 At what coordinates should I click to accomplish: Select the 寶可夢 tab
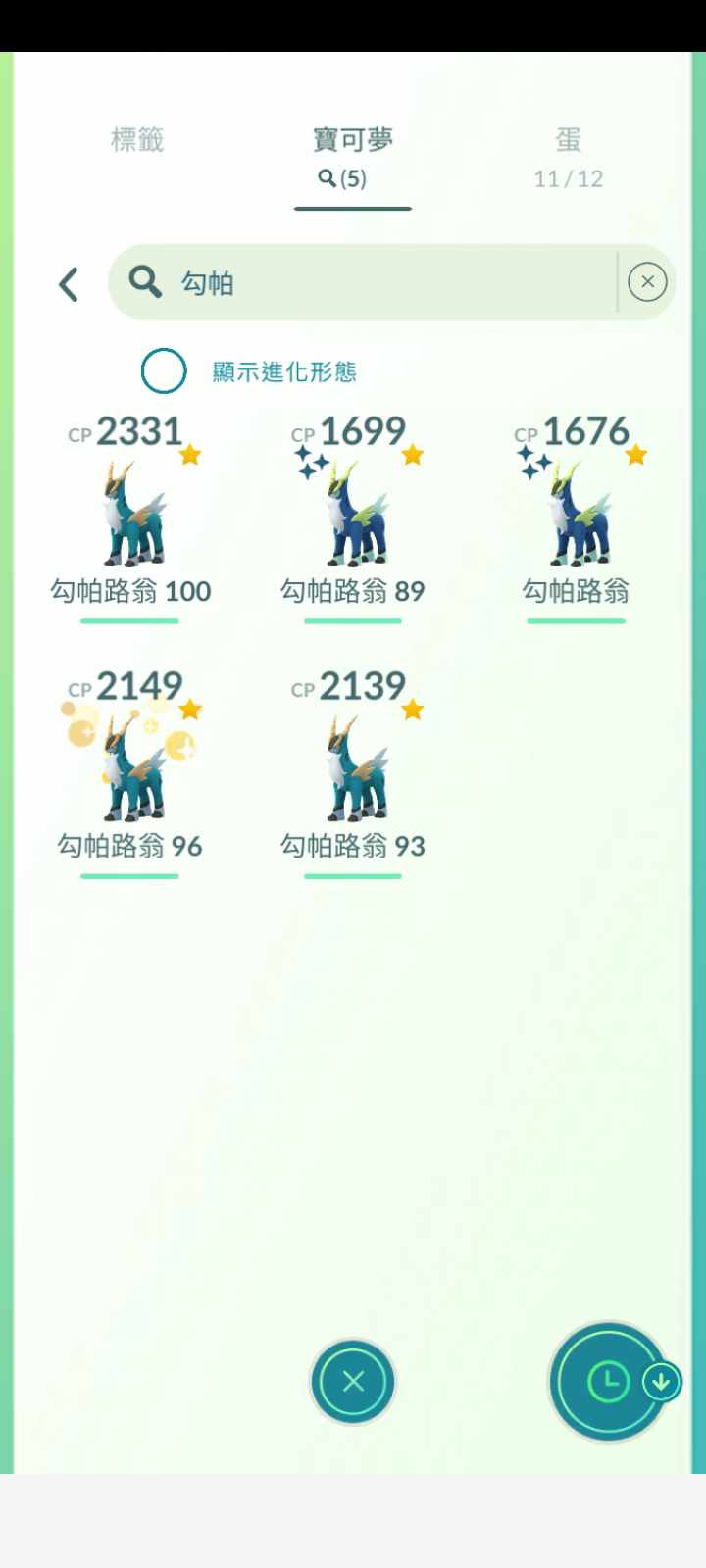[352, 155]
